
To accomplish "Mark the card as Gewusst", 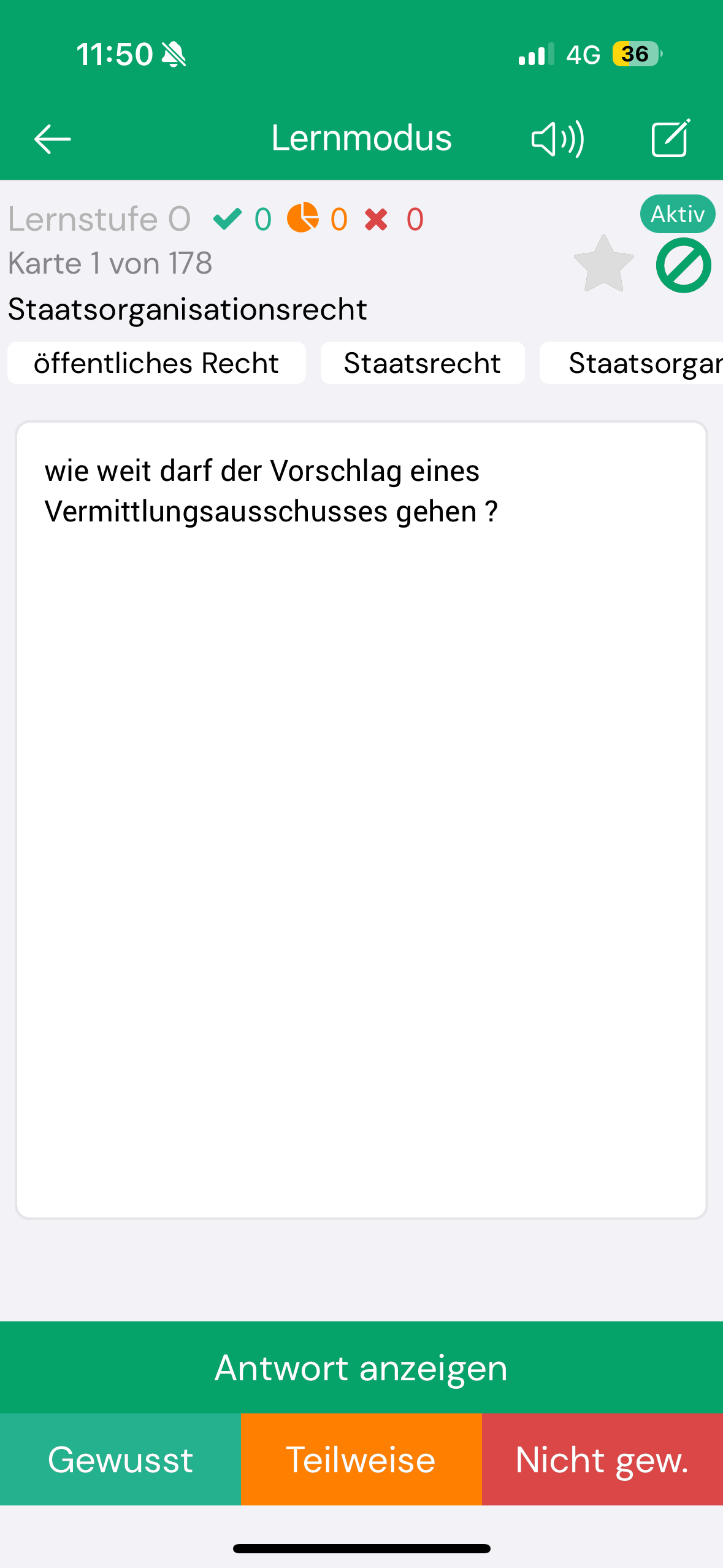I will (x=120, y=1459).
